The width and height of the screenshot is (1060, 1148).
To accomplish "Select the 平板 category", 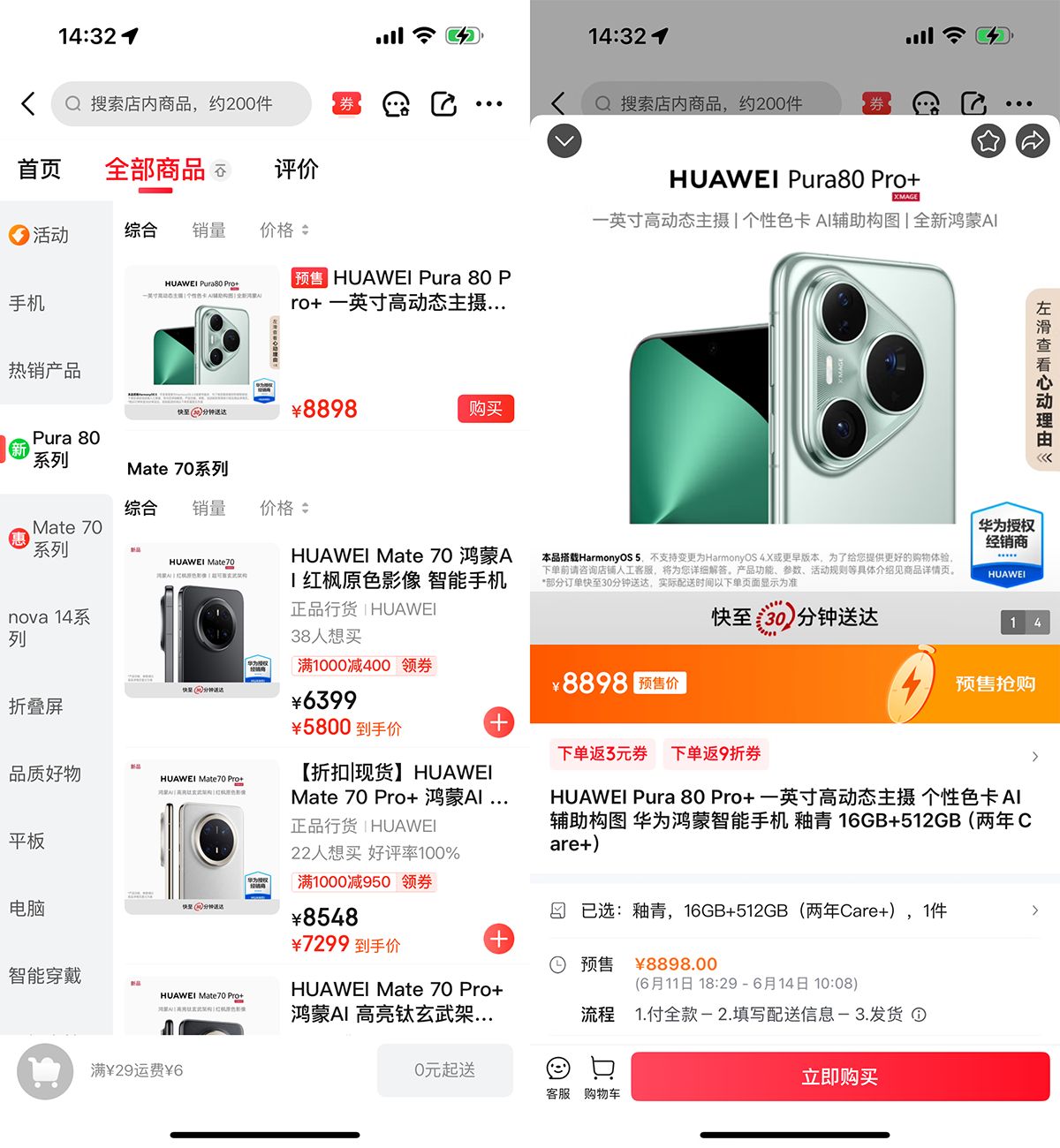I will click(x=27, y=841).
